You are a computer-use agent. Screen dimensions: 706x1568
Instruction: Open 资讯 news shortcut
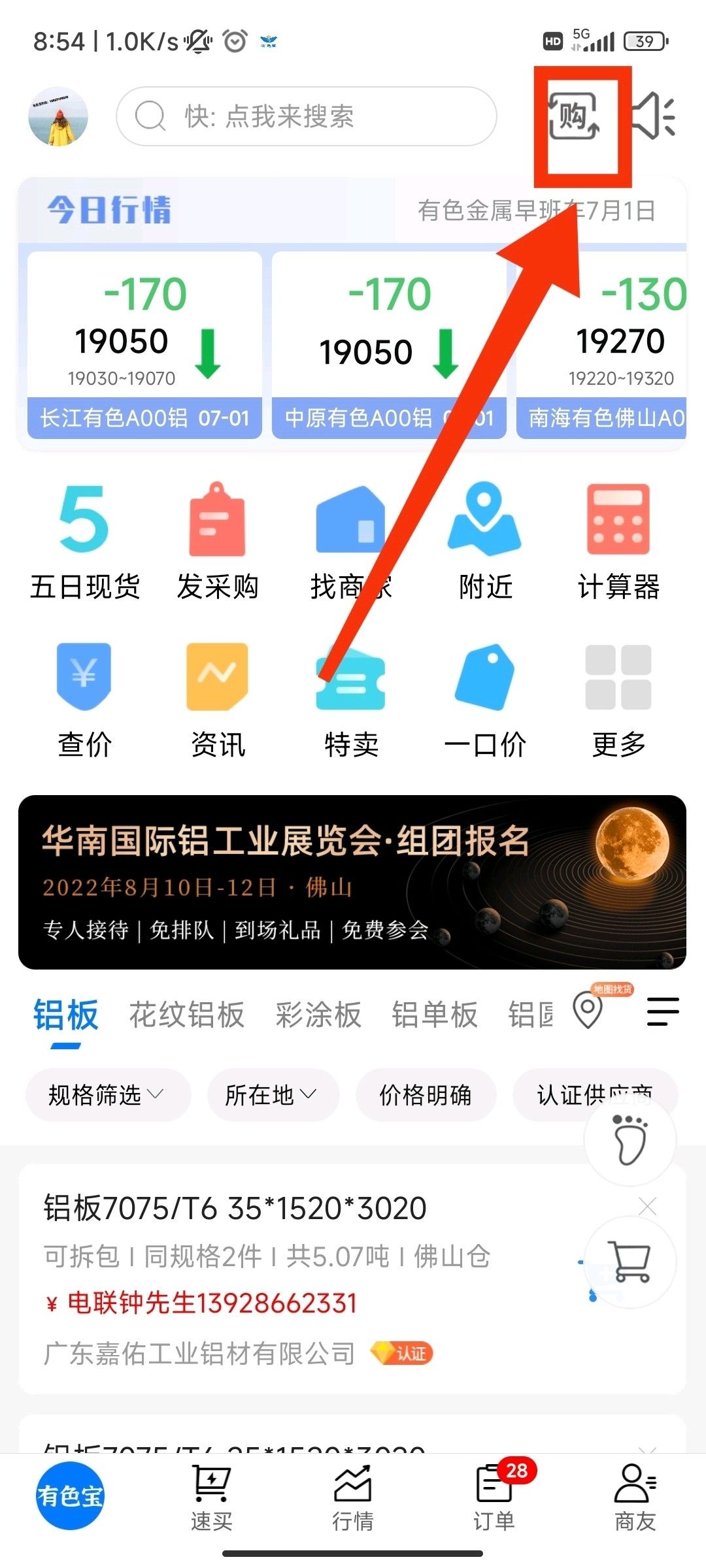(218, 700)
